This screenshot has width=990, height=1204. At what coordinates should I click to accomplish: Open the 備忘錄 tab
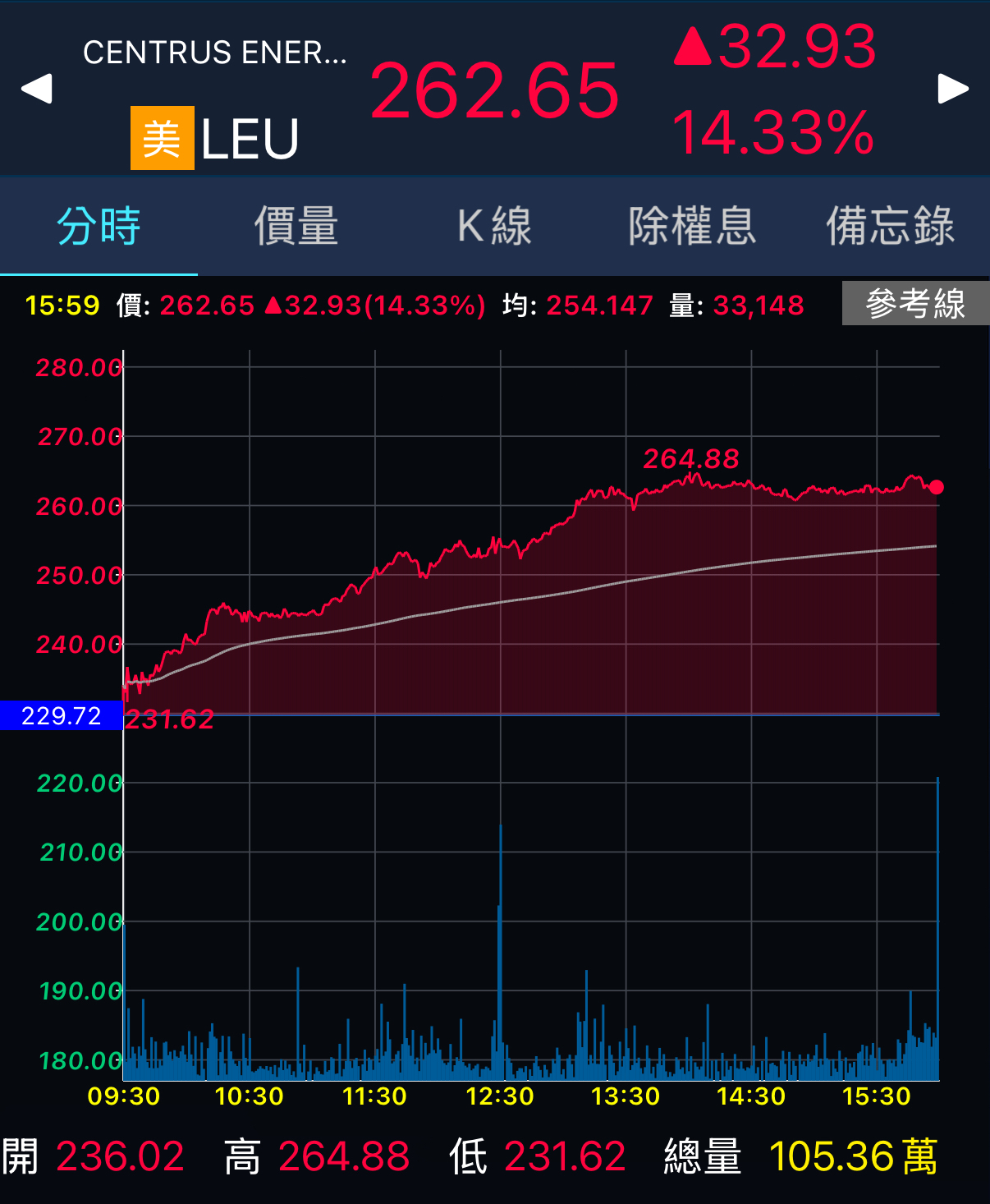tap(890, 227)
